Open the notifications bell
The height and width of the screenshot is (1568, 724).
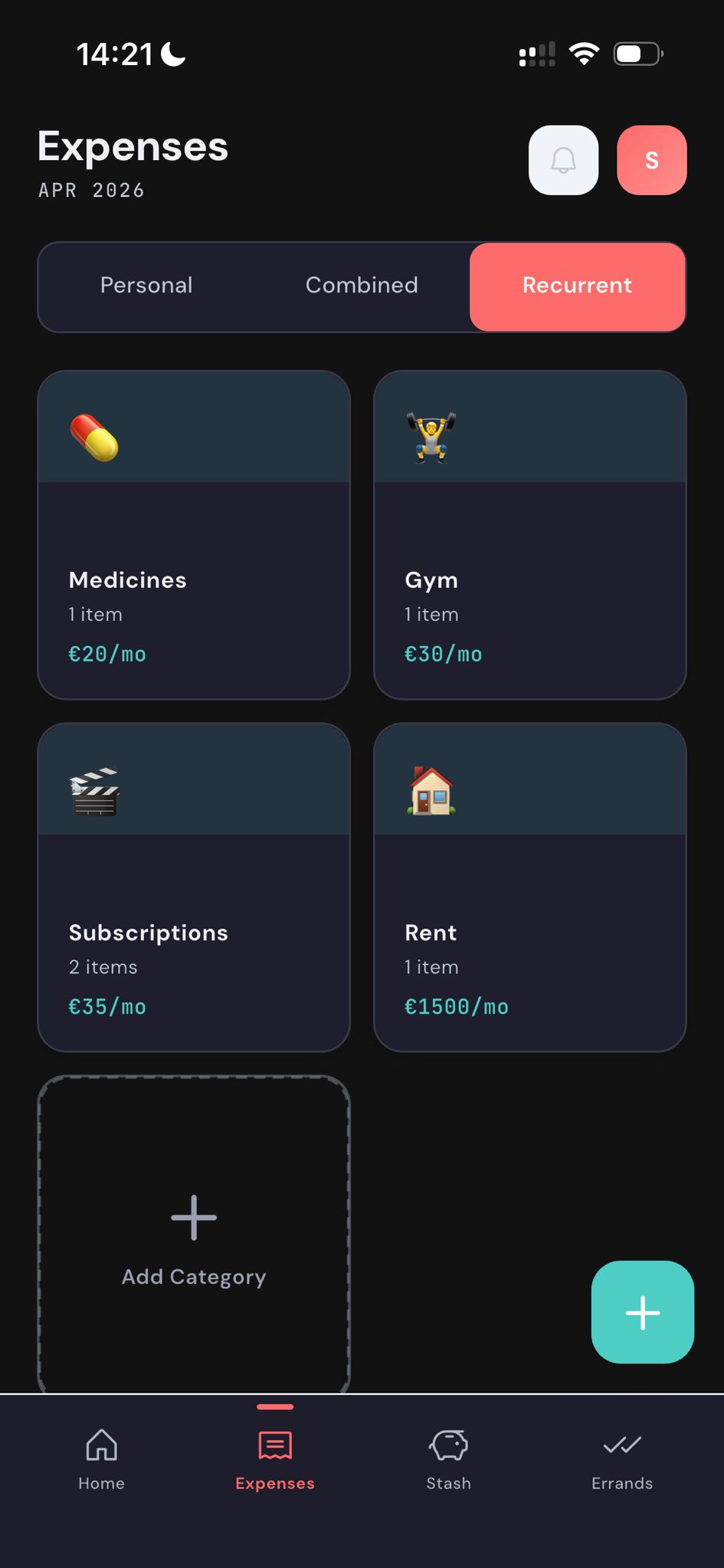(x=563, y=160)
